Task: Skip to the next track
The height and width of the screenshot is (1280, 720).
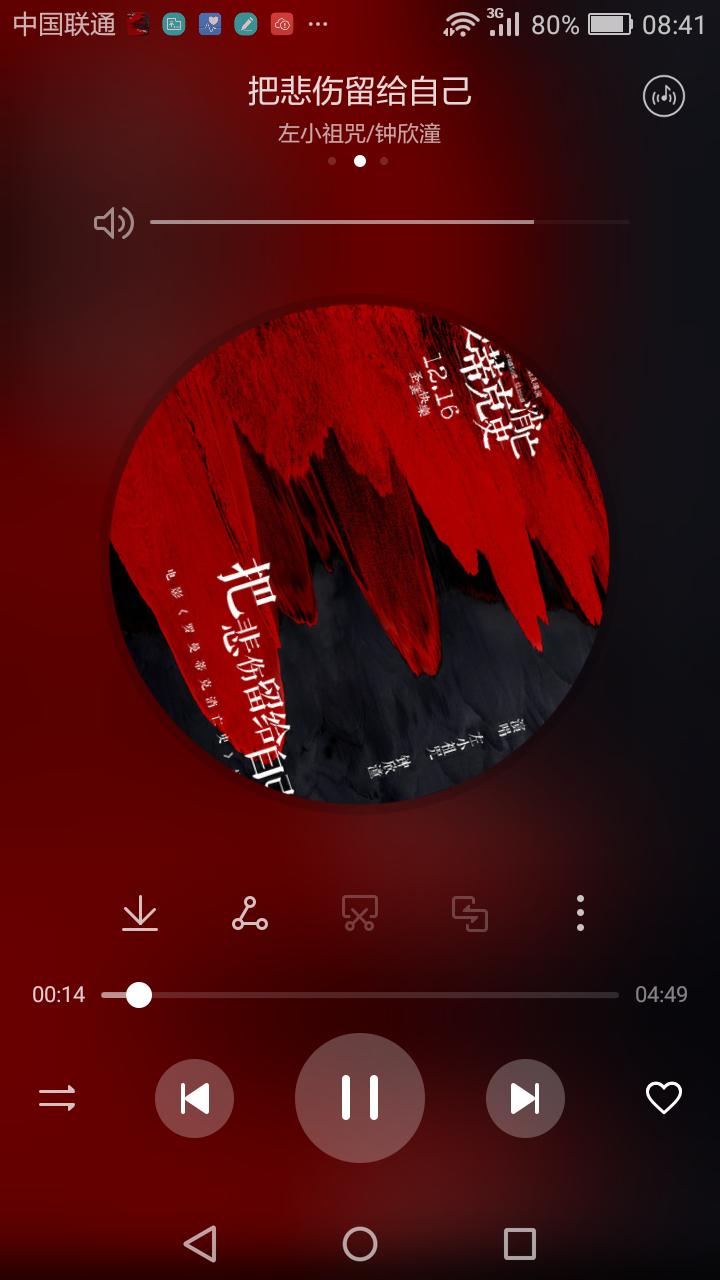Action: click(525, 1098)
